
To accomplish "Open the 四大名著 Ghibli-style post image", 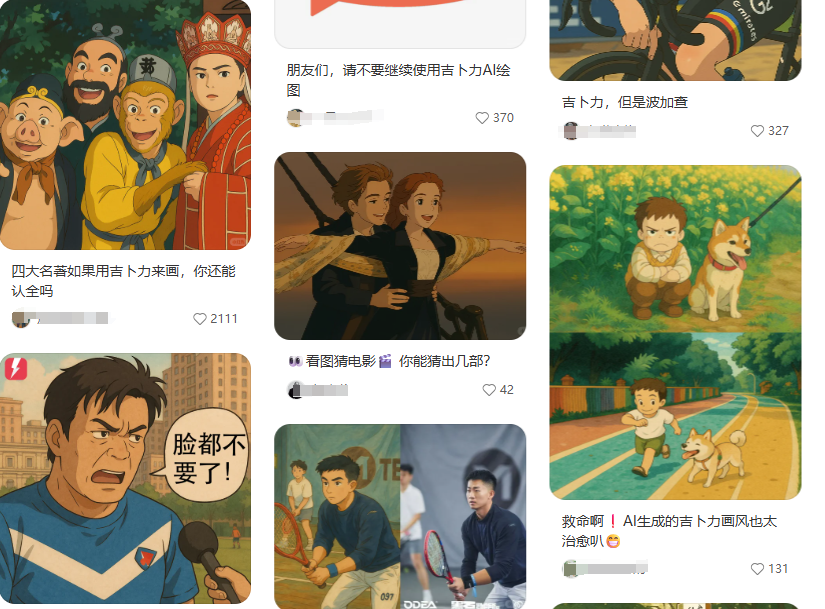I will [125, 125].
